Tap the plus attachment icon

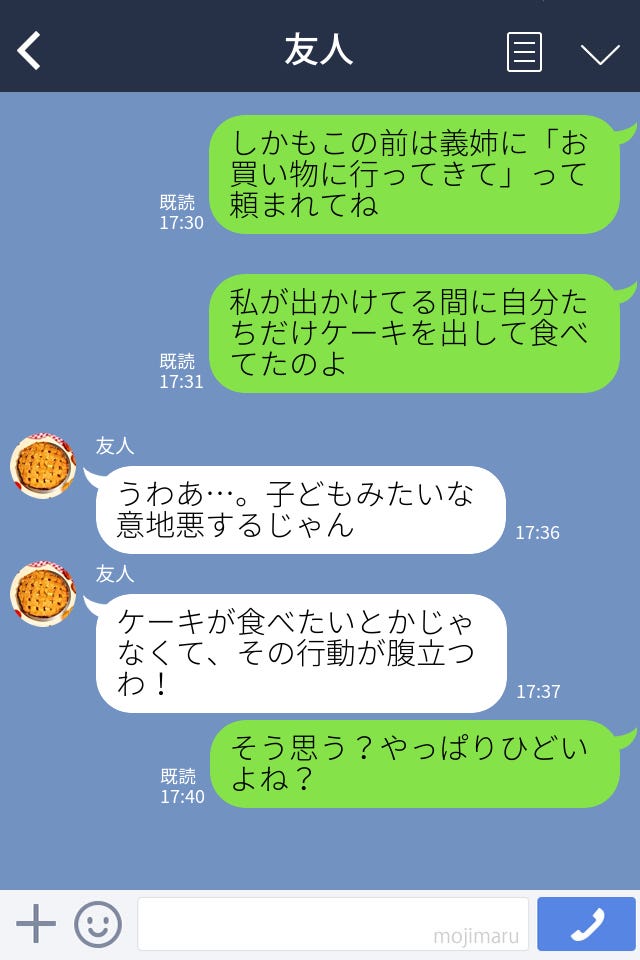click(x=36, y=924)
